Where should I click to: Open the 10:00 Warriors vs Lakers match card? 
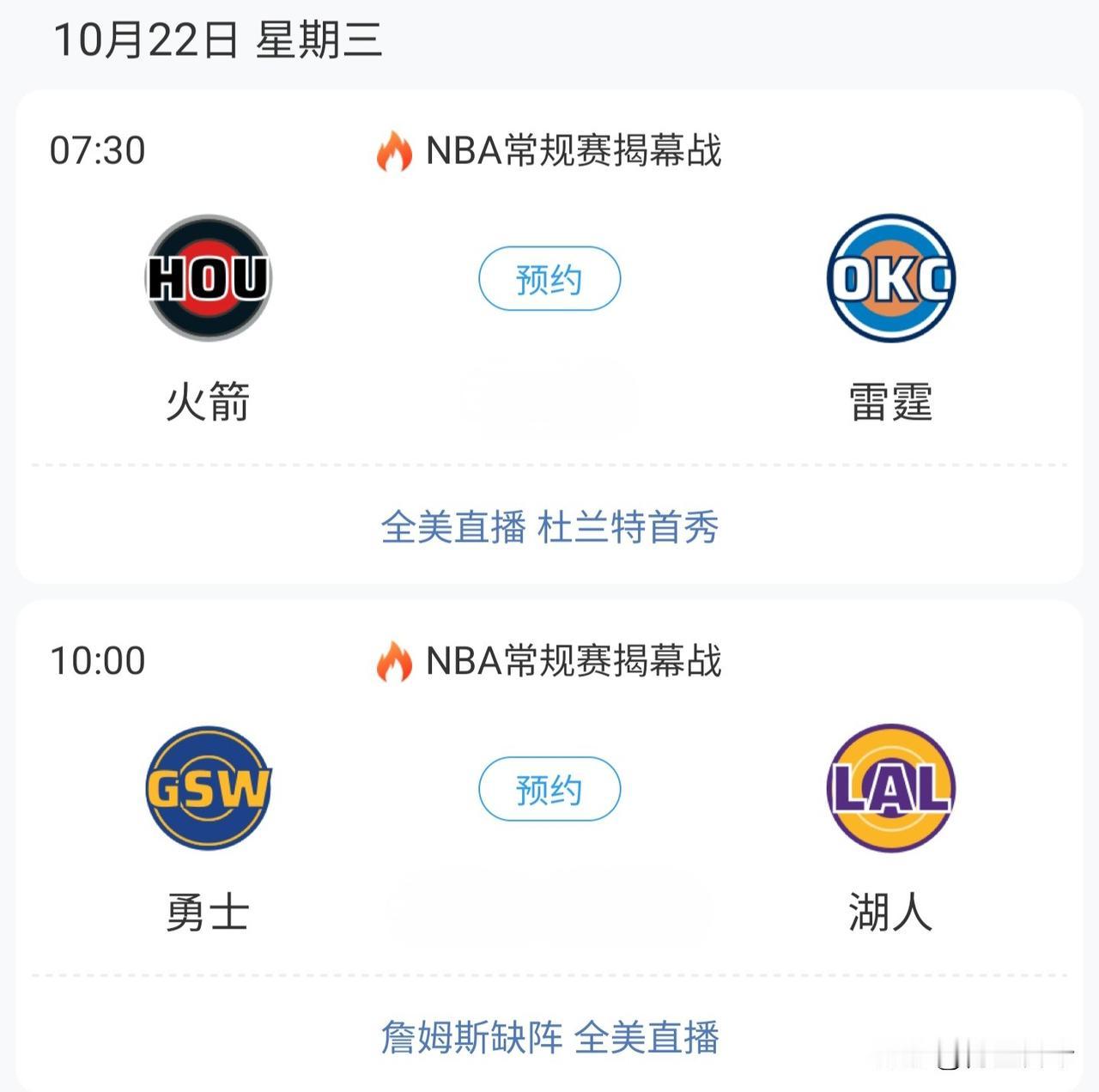549,846
